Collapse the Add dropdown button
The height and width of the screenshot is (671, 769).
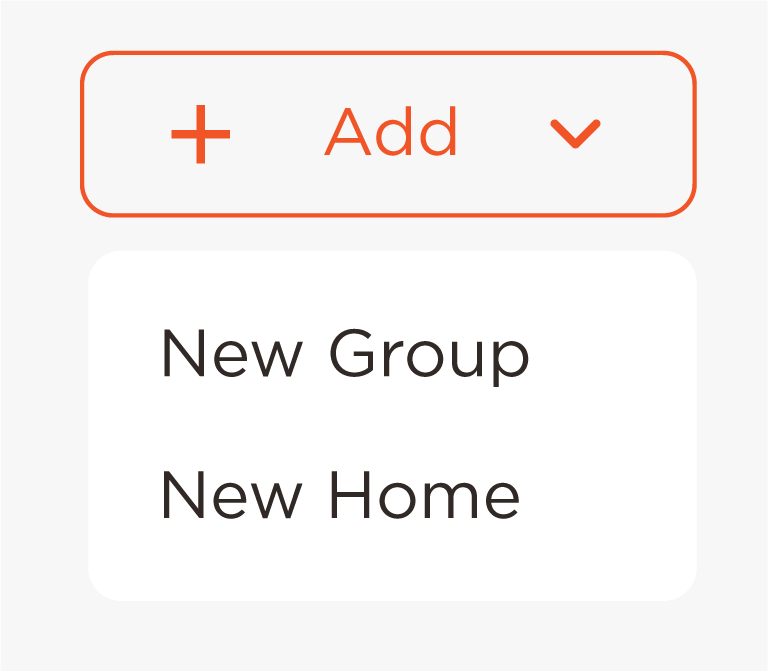[388, 134]
